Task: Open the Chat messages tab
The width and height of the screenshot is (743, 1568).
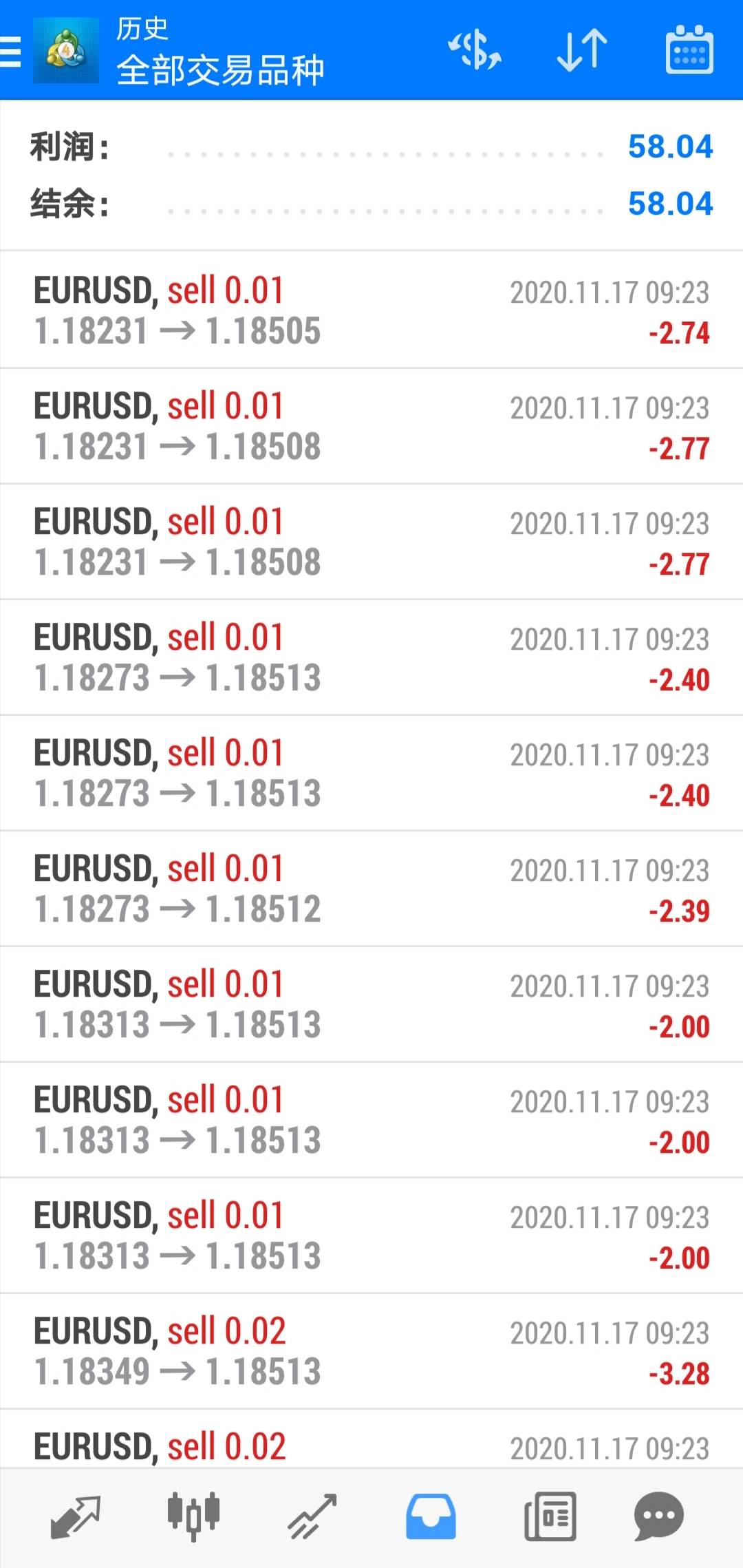Action: coord(658,1516)
